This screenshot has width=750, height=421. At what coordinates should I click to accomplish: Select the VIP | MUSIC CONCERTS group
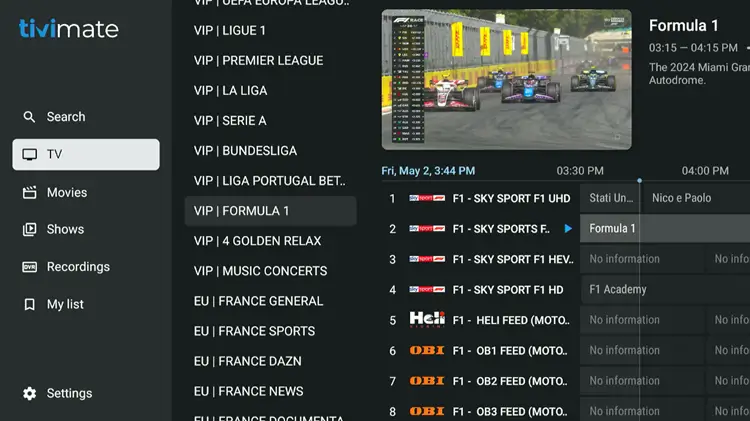(x=260, y=270)
